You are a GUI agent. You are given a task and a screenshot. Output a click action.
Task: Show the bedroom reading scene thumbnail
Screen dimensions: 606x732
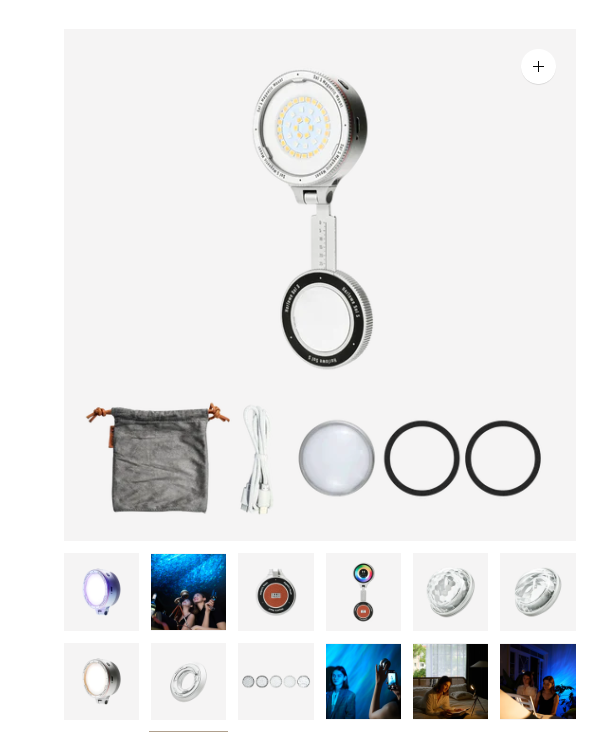(x=450, y=682)
